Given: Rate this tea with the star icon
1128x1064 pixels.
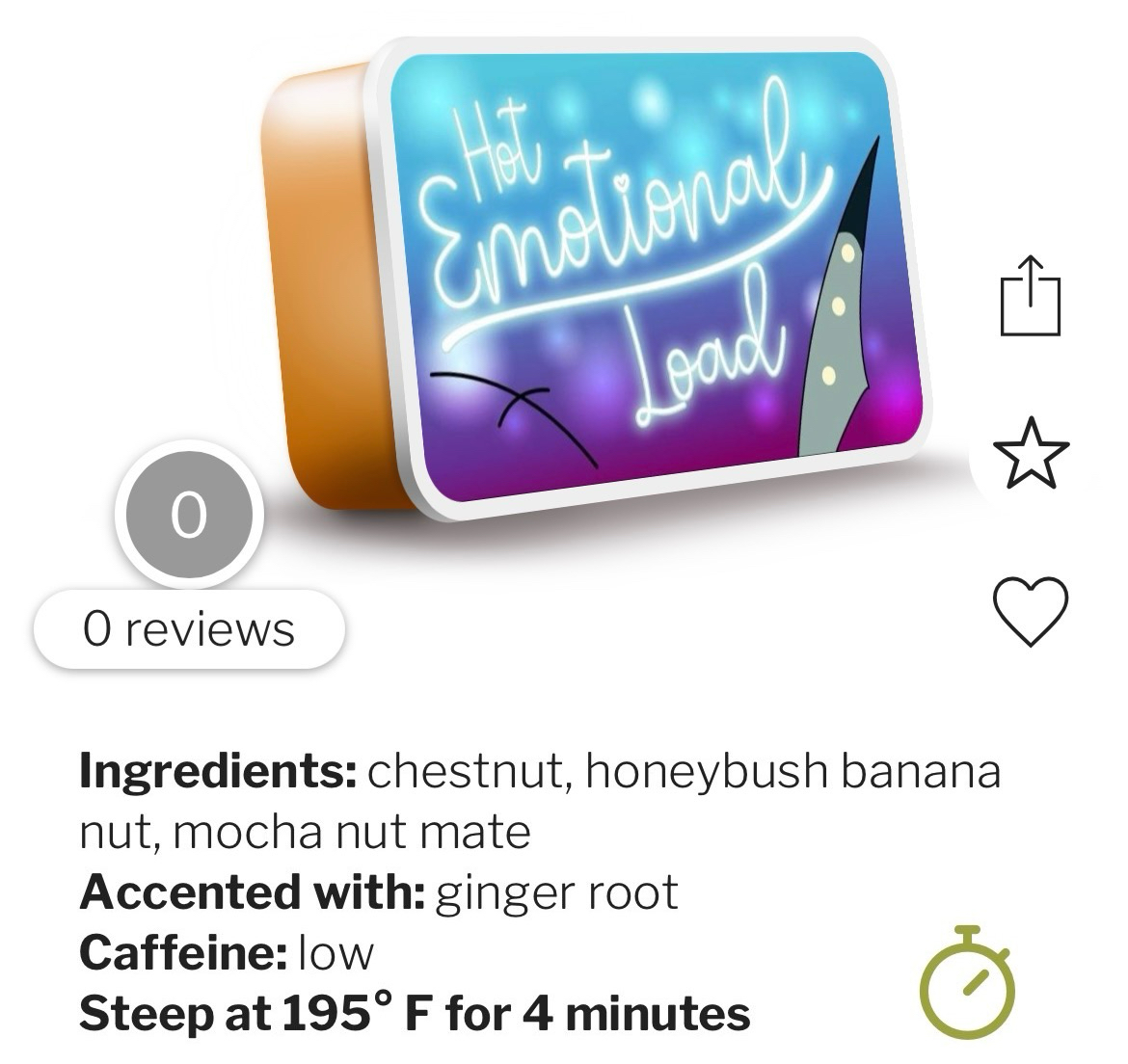Looking at the screenshot, I should pyautogui.click(x=1031, y=452).
